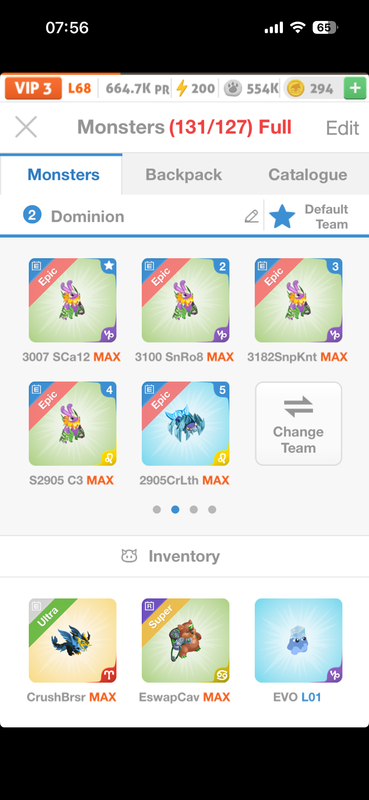Open the 2905CrLth monster card
Viewport: 369px width, 800px height.
point(185,423)
